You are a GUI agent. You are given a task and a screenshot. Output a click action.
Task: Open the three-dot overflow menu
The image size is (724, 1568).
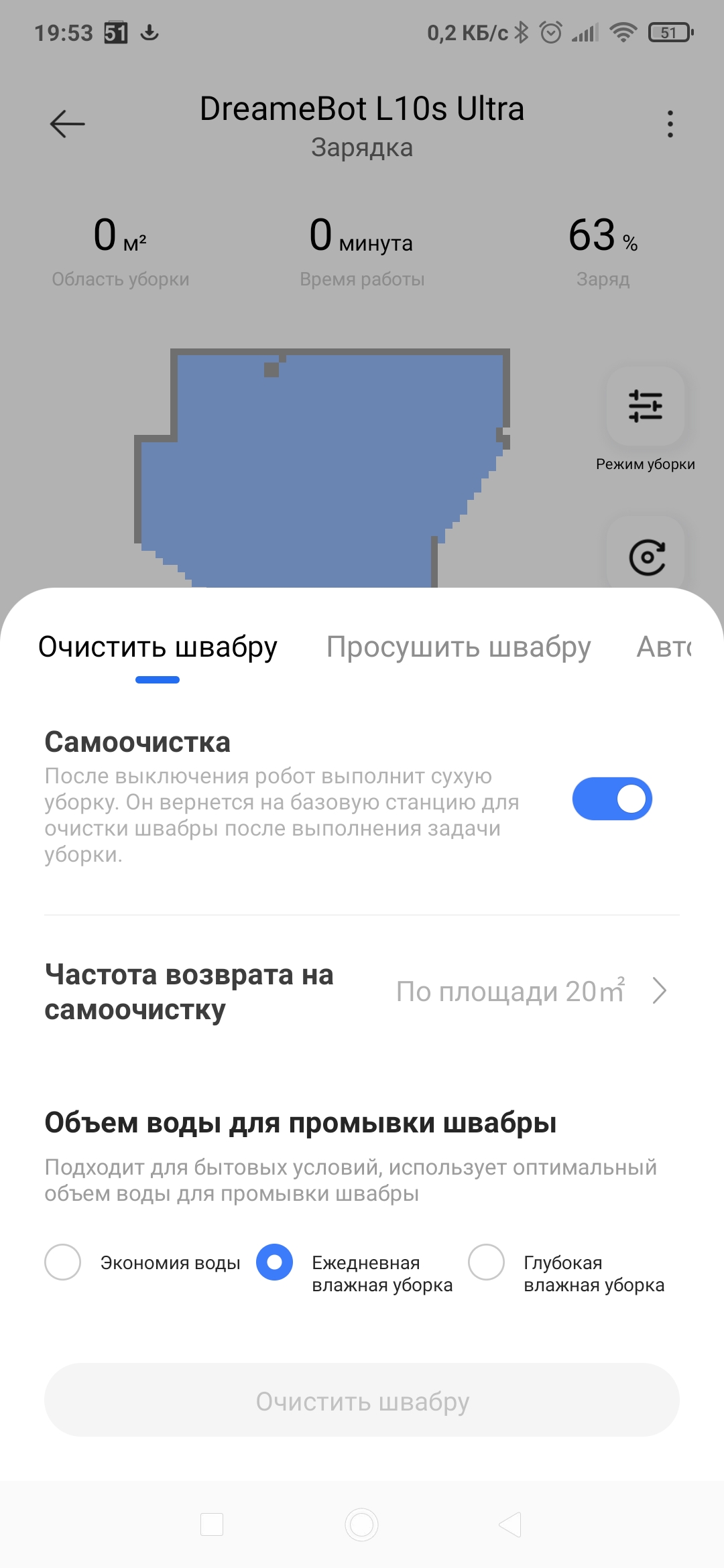[x=670, y=124]
